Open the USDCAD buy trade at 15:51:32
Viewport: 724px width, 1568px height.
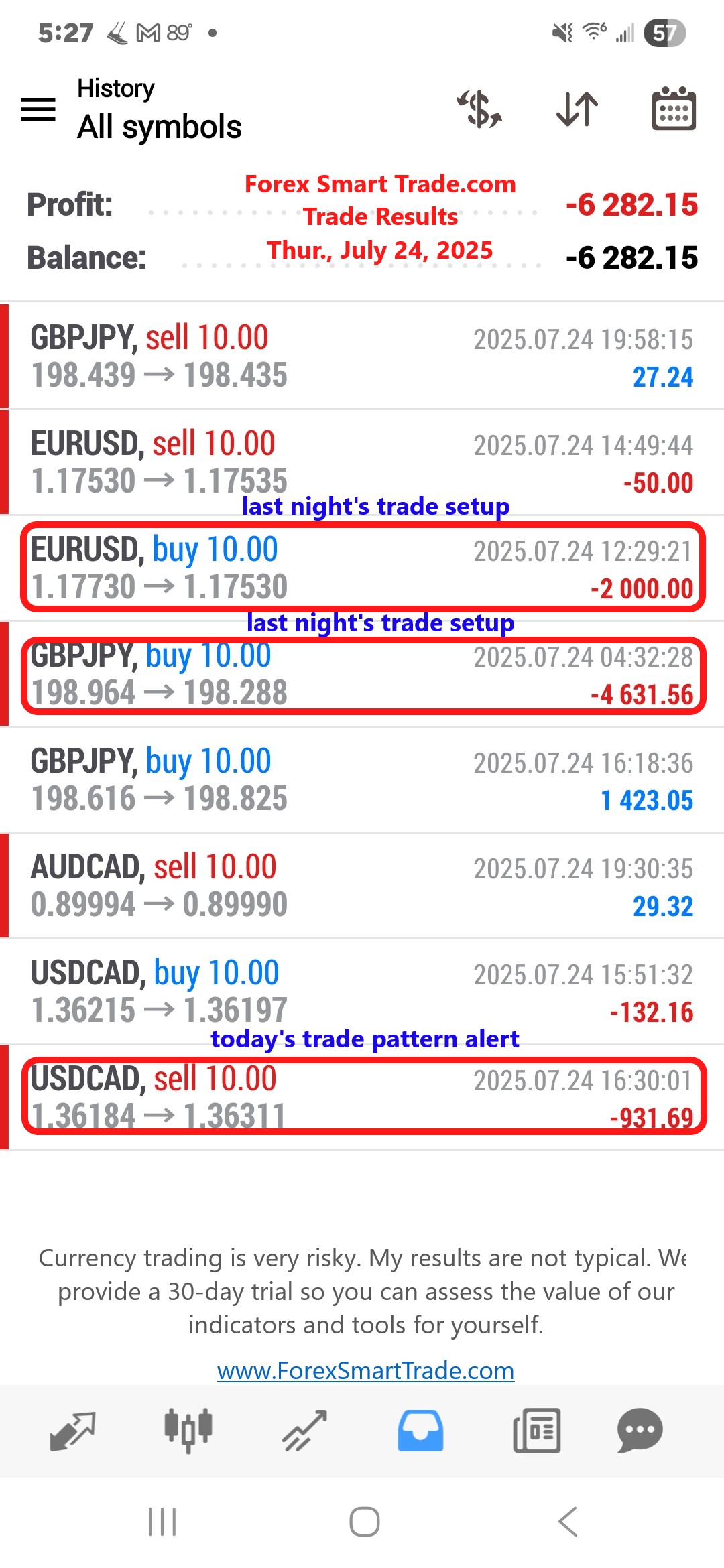362,991
